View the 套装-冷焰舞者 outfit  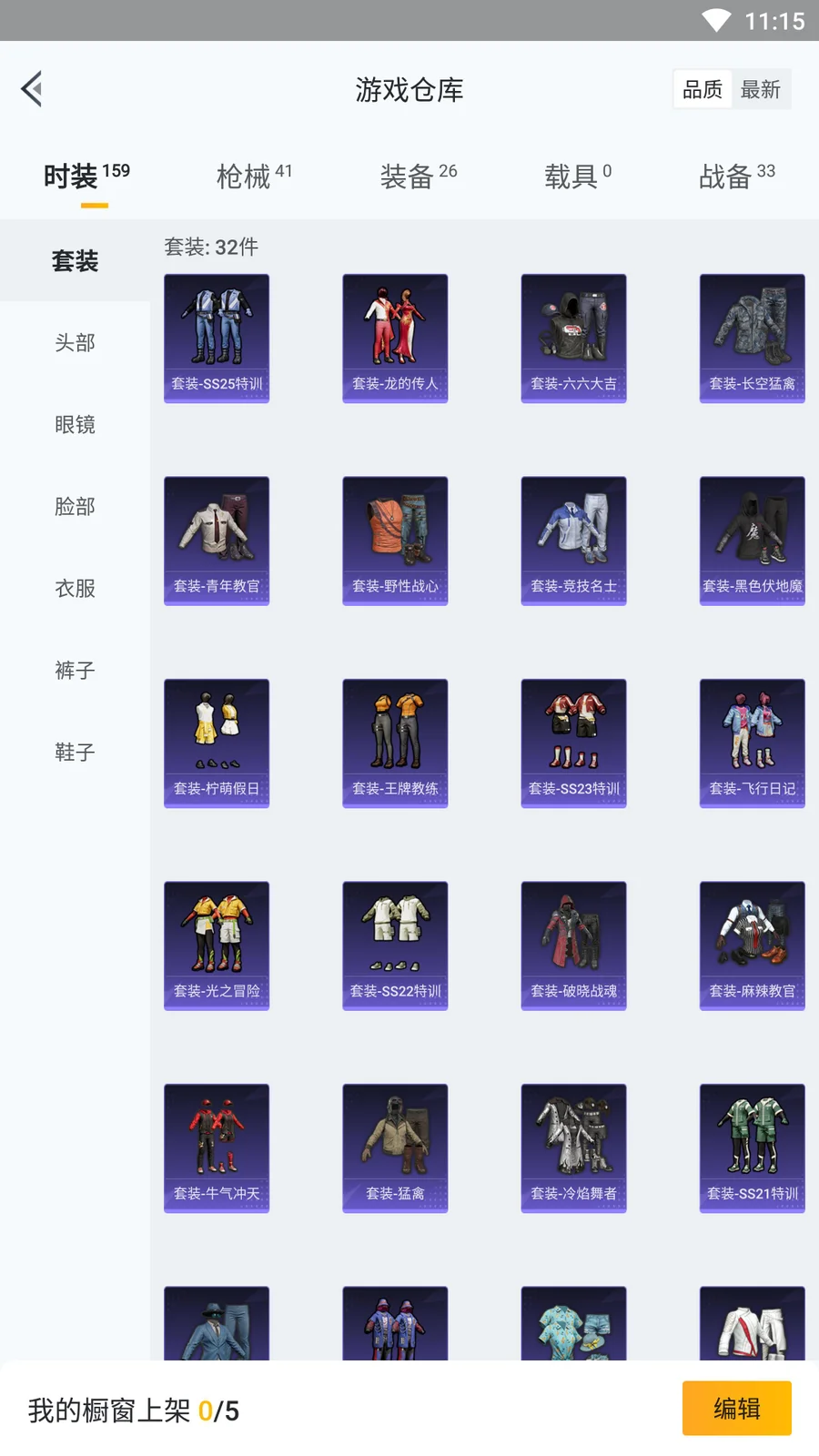[x=573, y=1148]
